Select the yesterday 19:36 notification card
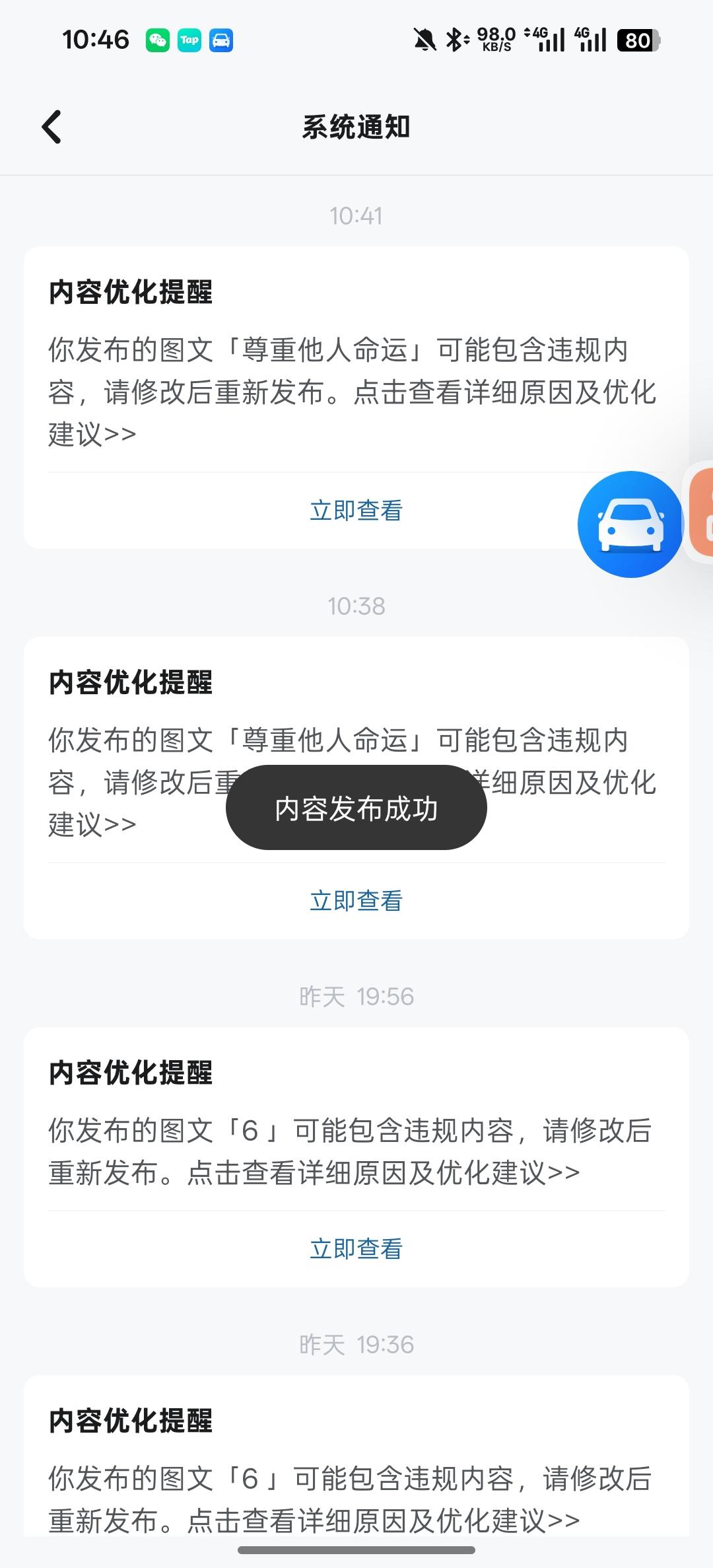 coord(355,1473)
